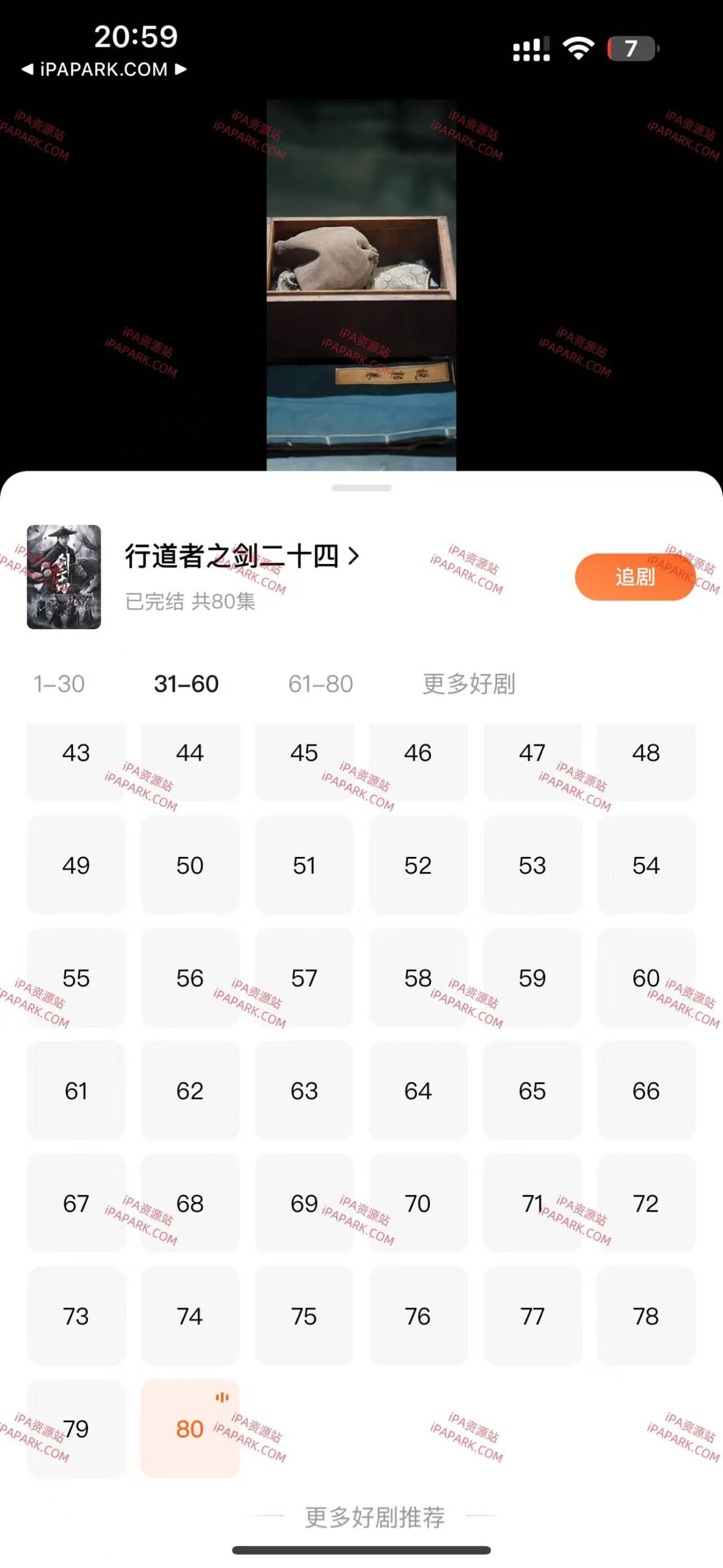Viewport: 723px width, 1568px height.
Task: Collapse the episode sheet using the drag handle
Action: tap(361, 486)
